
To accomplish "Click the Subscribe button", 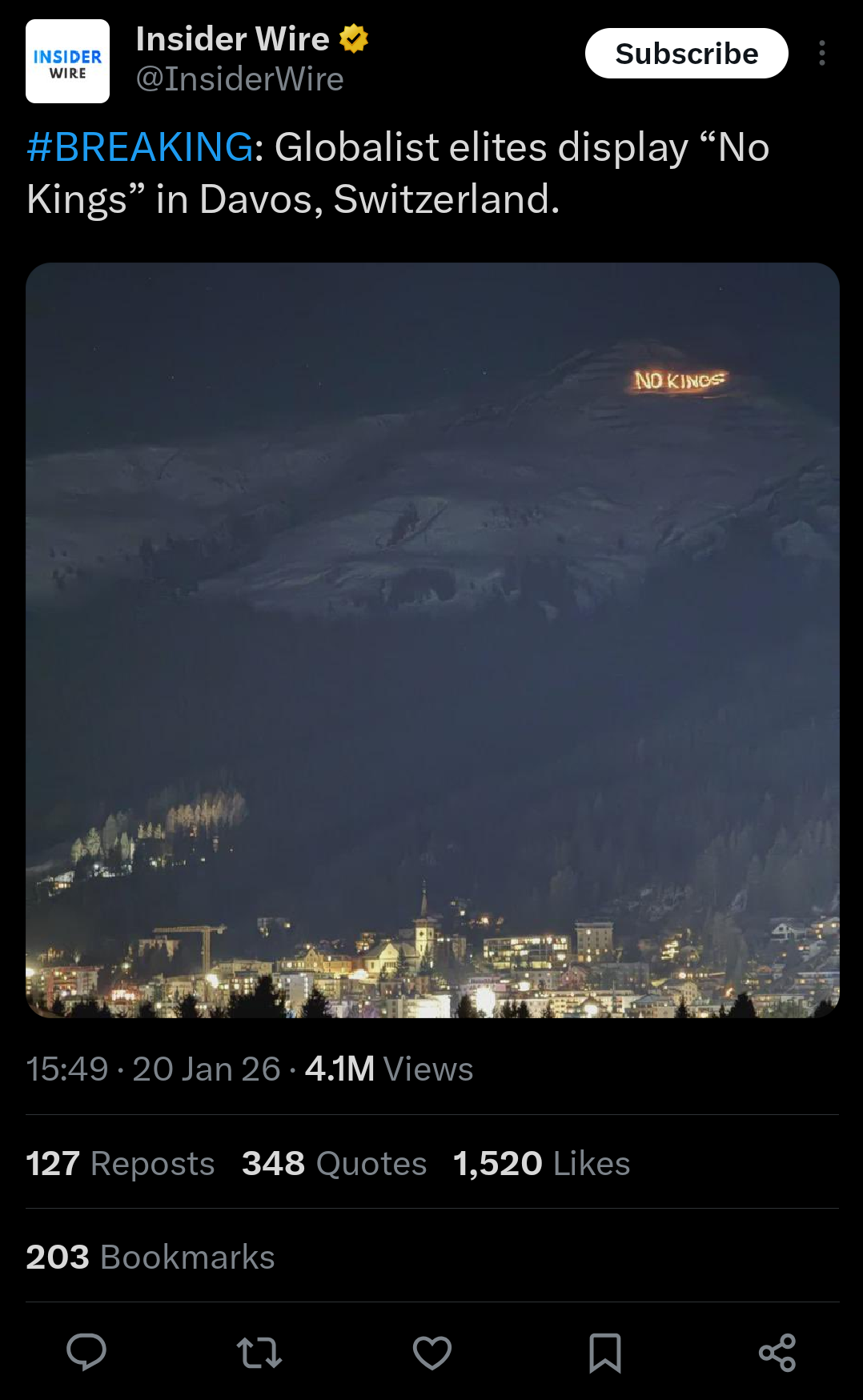I will (686, 54).
